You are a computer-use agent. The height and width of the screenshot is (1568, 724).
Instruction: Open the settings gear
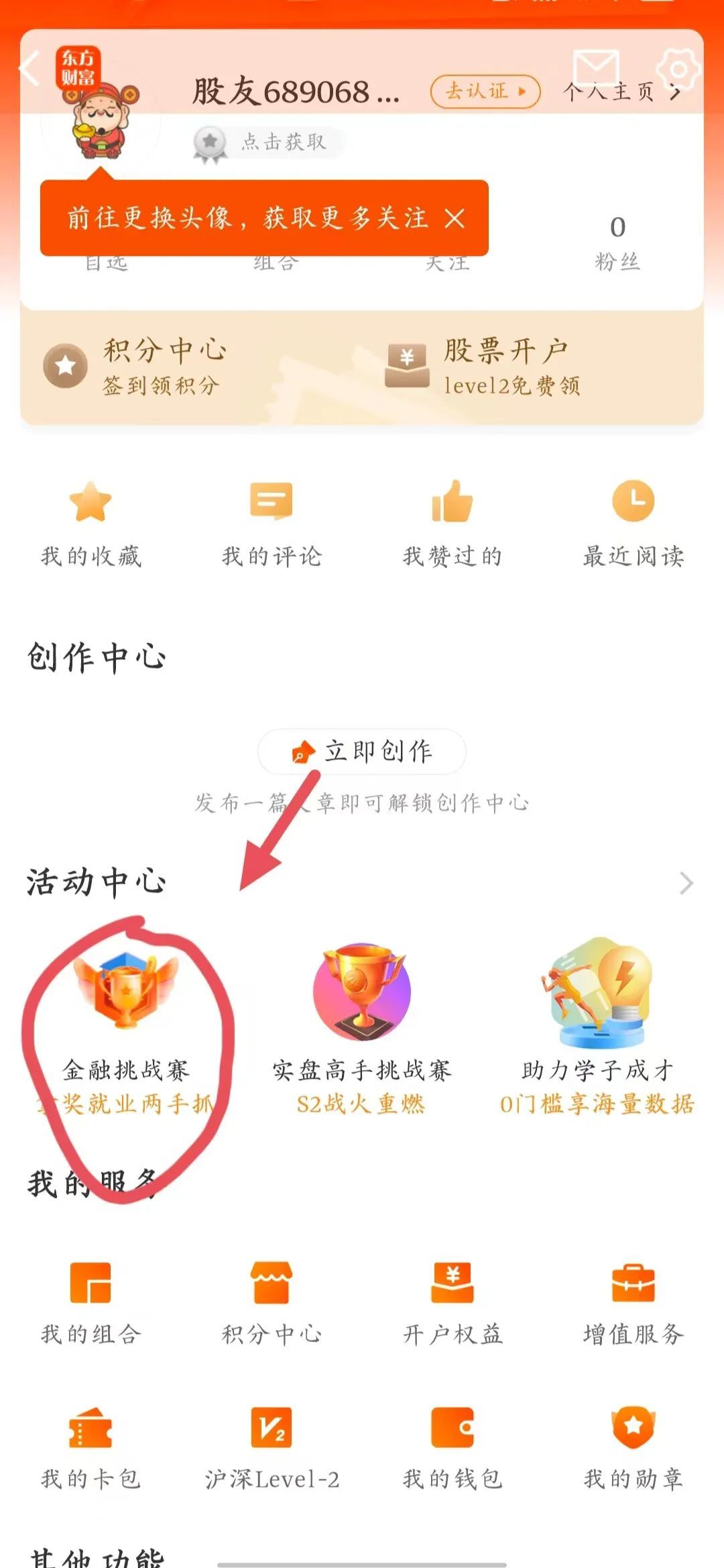(x=678, y=69)
